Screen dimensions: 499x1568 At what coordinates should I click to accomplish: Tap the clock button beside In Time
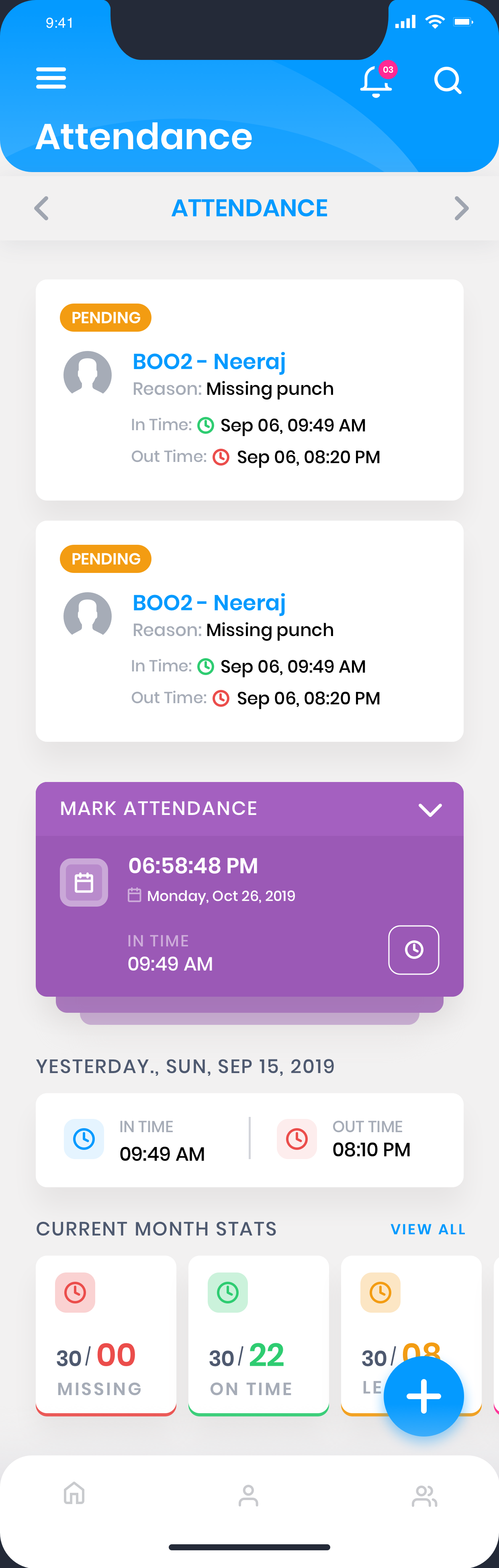tap(414, 950)
